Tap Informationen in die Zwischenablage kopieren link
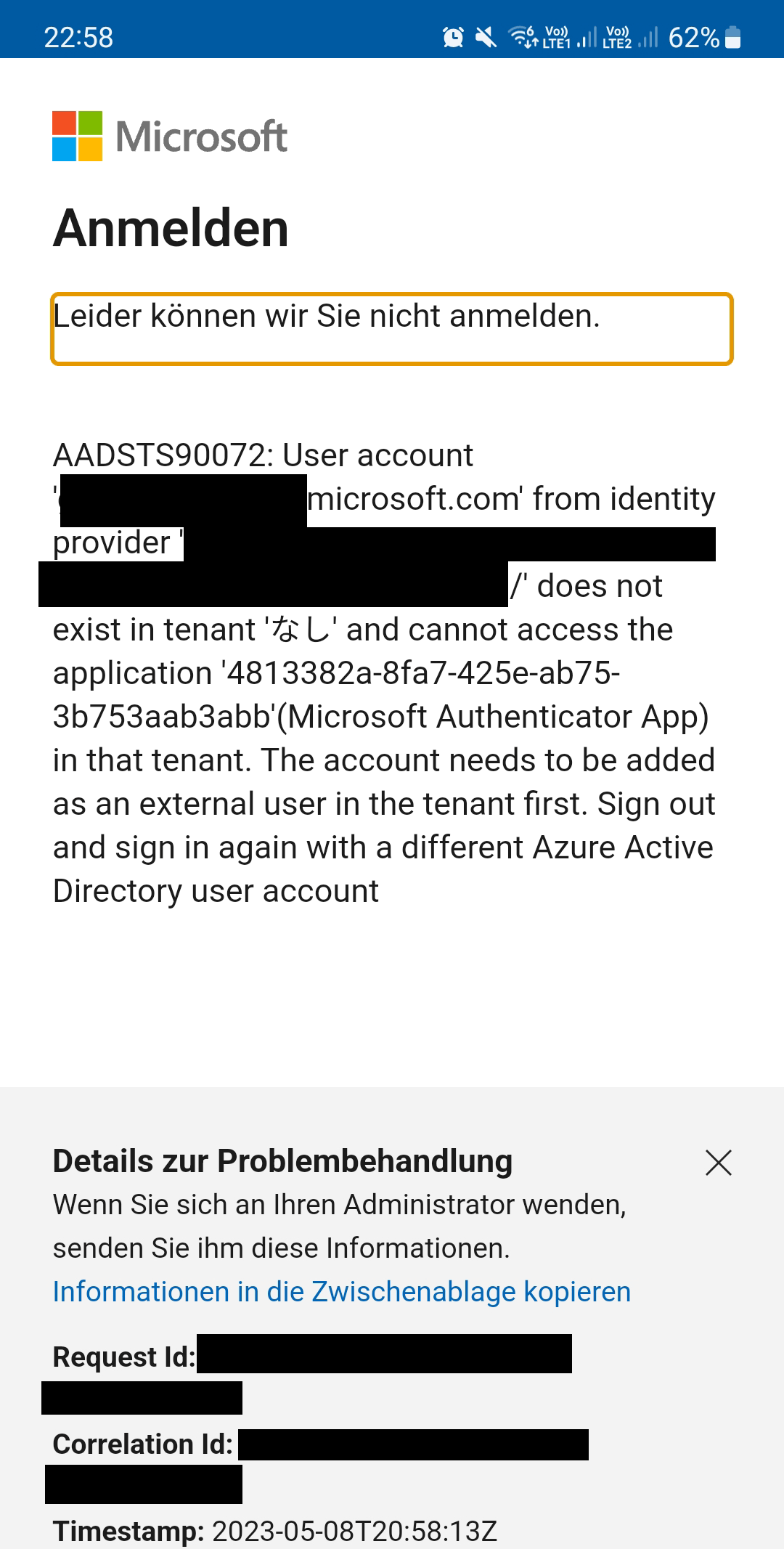 point(342,1292)
